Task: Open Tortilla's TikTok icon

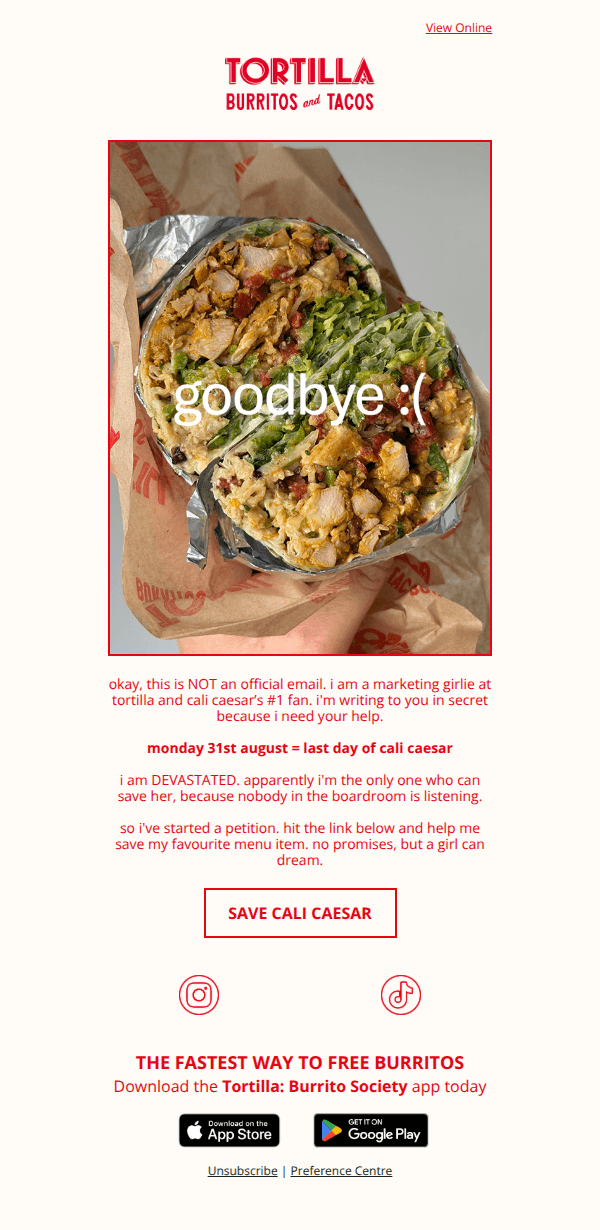Action: click(x=401, y=995)
